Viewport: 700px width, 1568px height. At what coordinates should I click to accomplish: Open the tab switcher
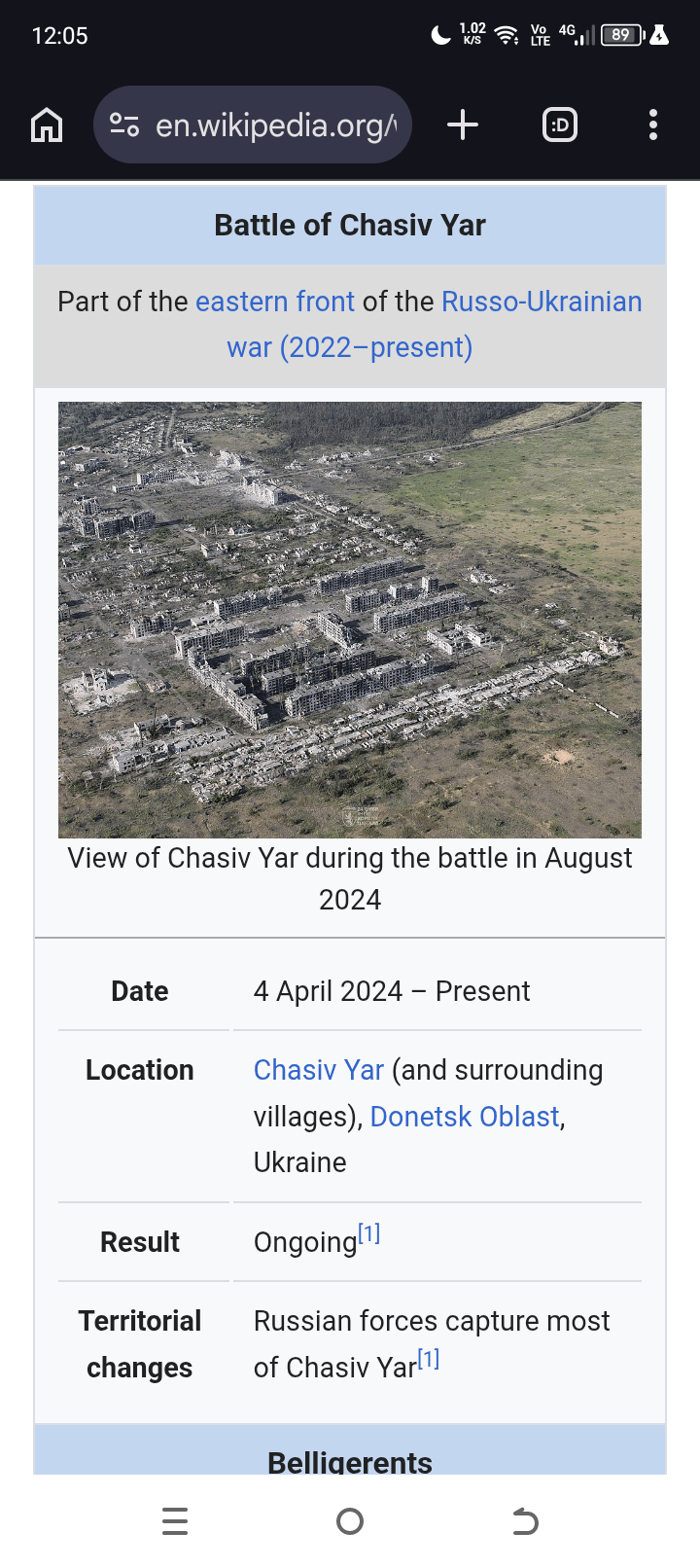click(x=560, y=125)
